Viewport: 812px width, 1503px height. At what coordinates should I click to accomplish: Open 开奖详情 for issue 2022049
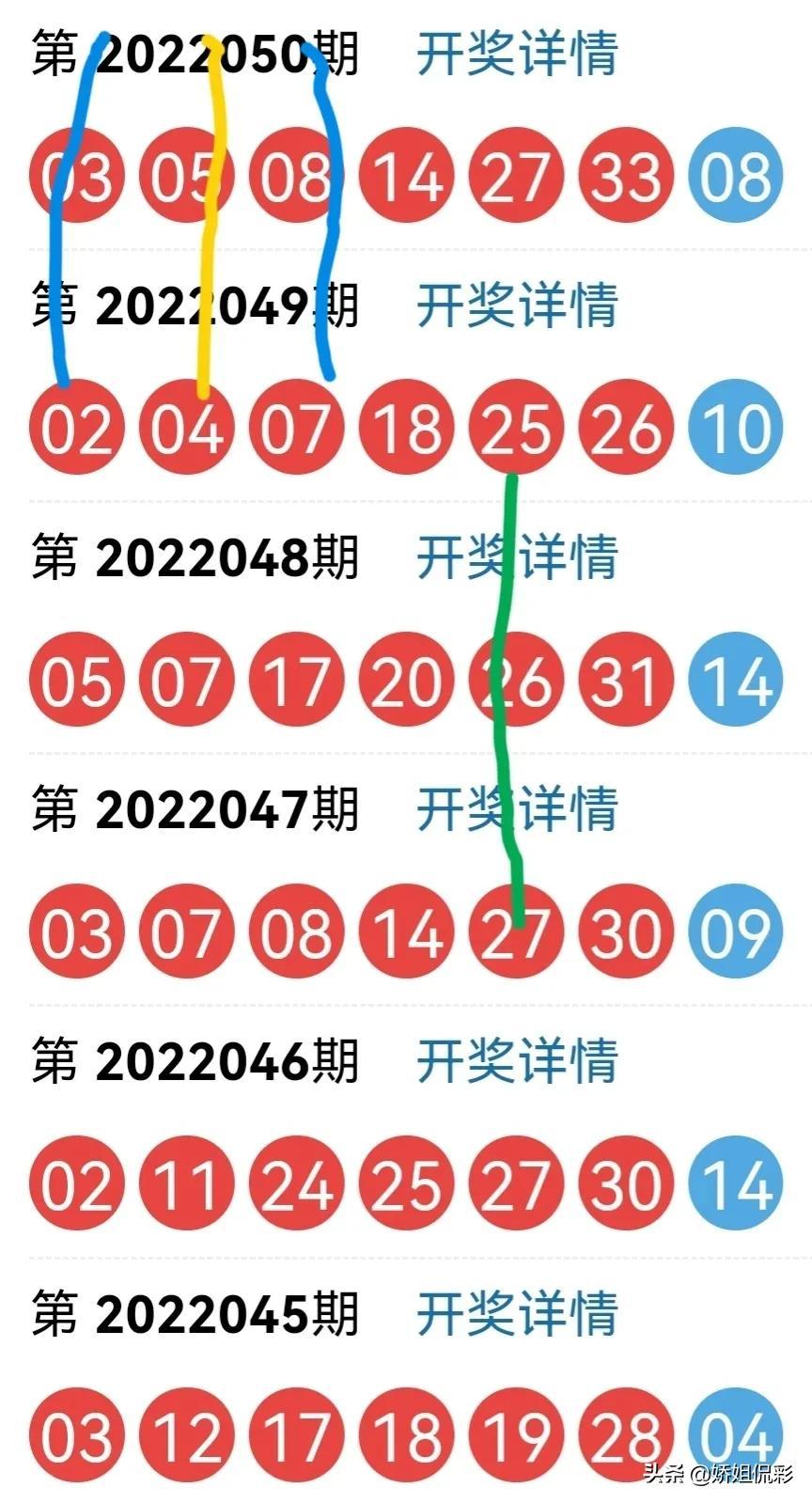coord(517,305)
